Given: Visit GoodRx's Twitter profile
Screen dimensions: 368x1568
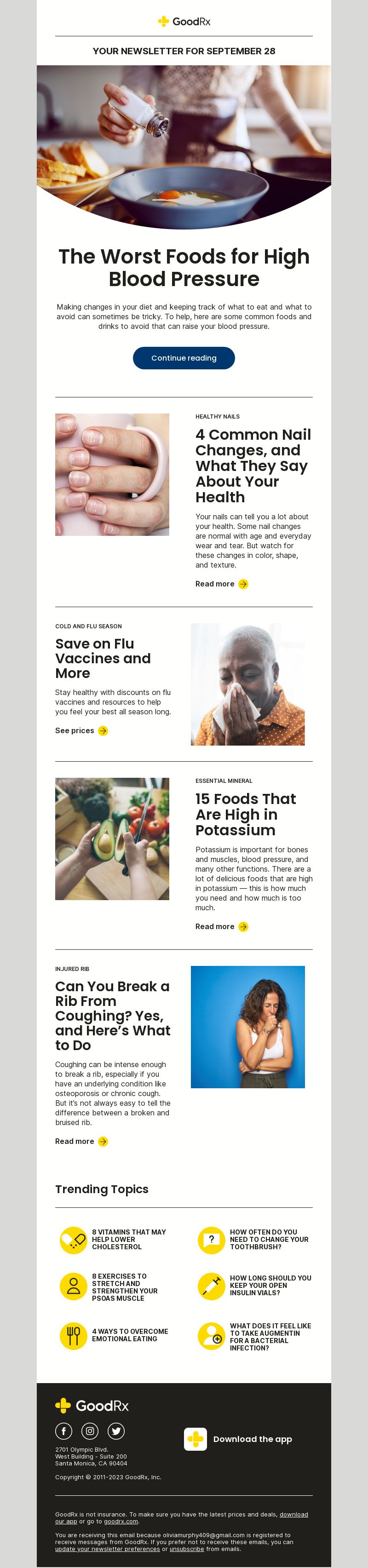Looking at the screenshot, I should click(116, 1431).
